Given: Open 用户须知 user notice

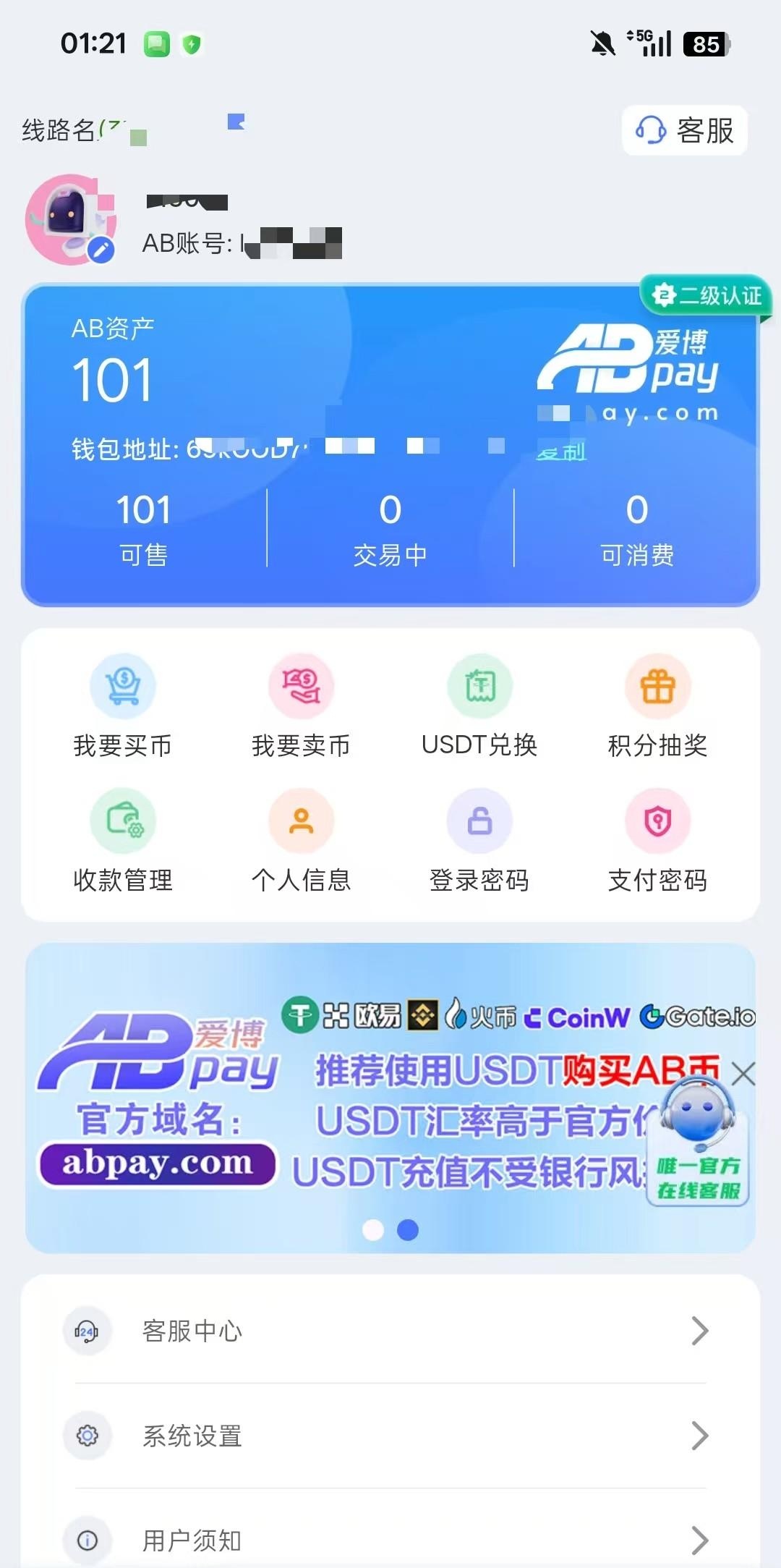Looking at the screenshot, I should pos(390,1541).
